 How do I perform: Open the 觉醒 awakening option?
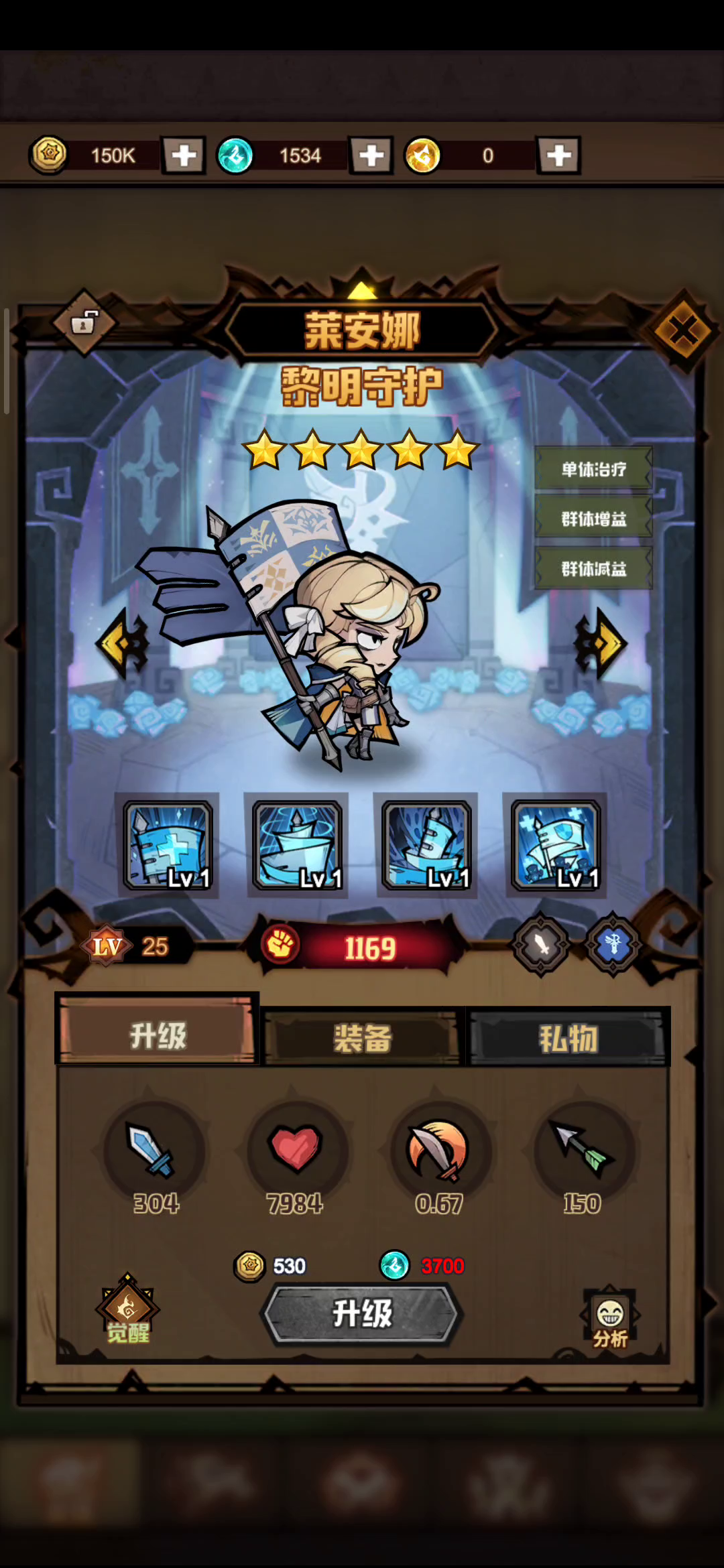pos(127,1310)
